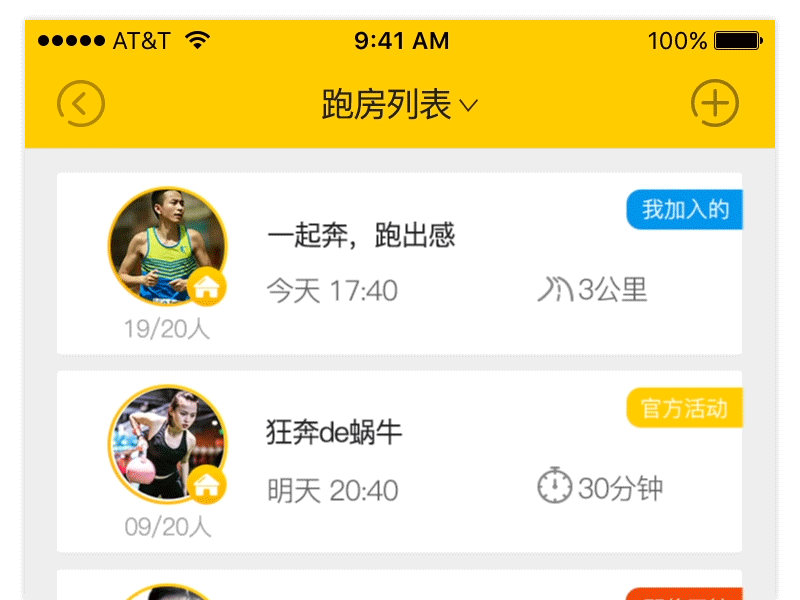Open the 一起奔，跑出感 room
This screenshot has height=600, width=800.
point(361,236)
